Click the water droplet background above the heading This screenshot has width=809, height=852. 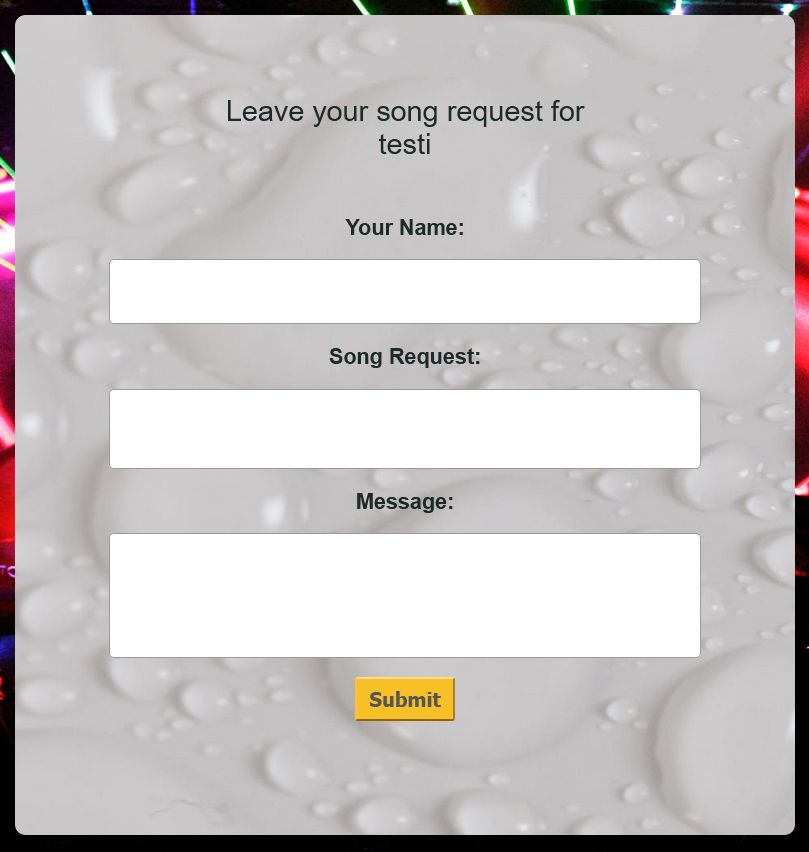pyautogui.click(x=404, y=60)
